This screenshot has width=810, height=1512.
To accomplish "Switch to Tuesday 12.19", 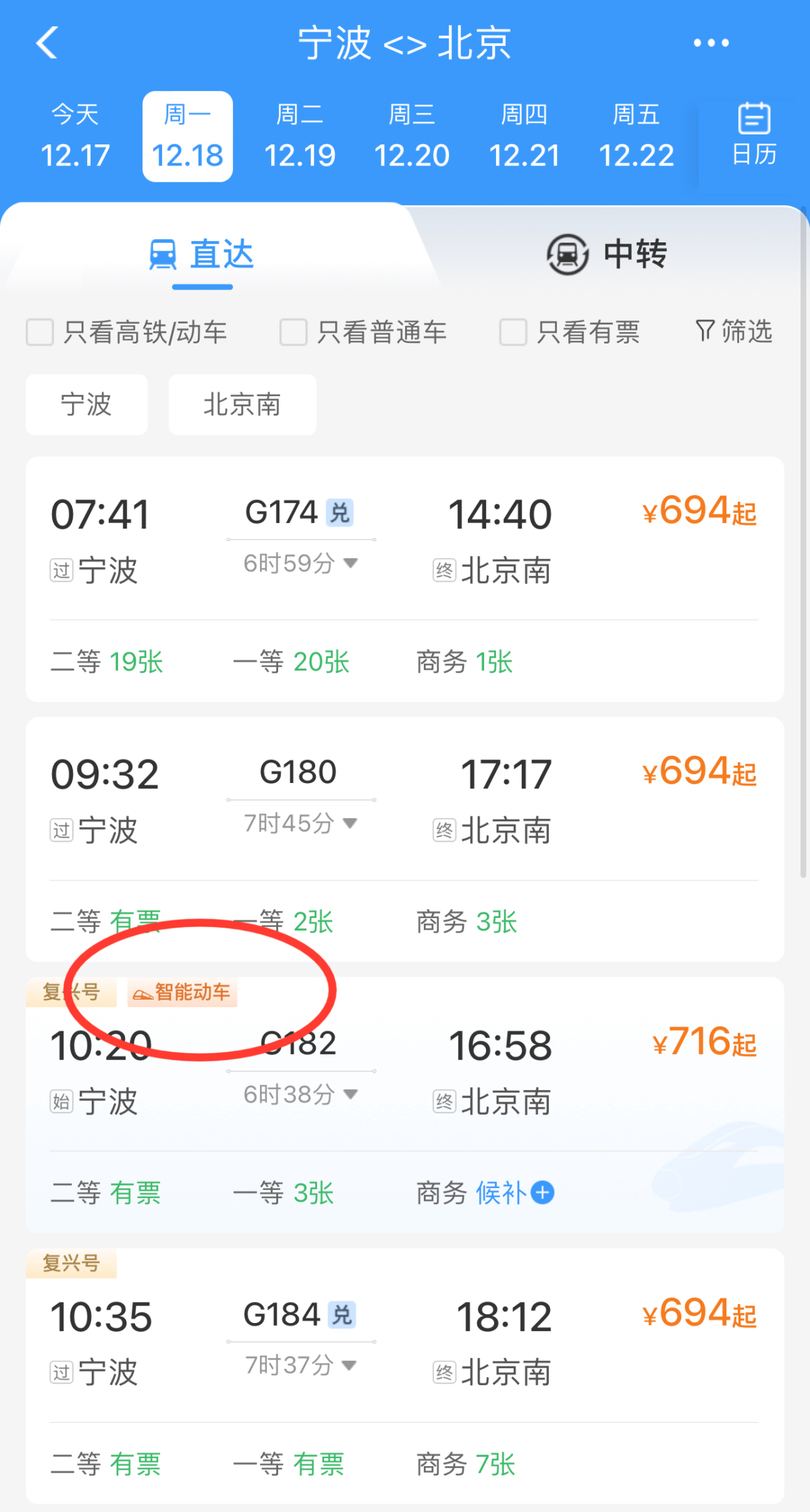I will pyautogui.click(x=300, y=136).
